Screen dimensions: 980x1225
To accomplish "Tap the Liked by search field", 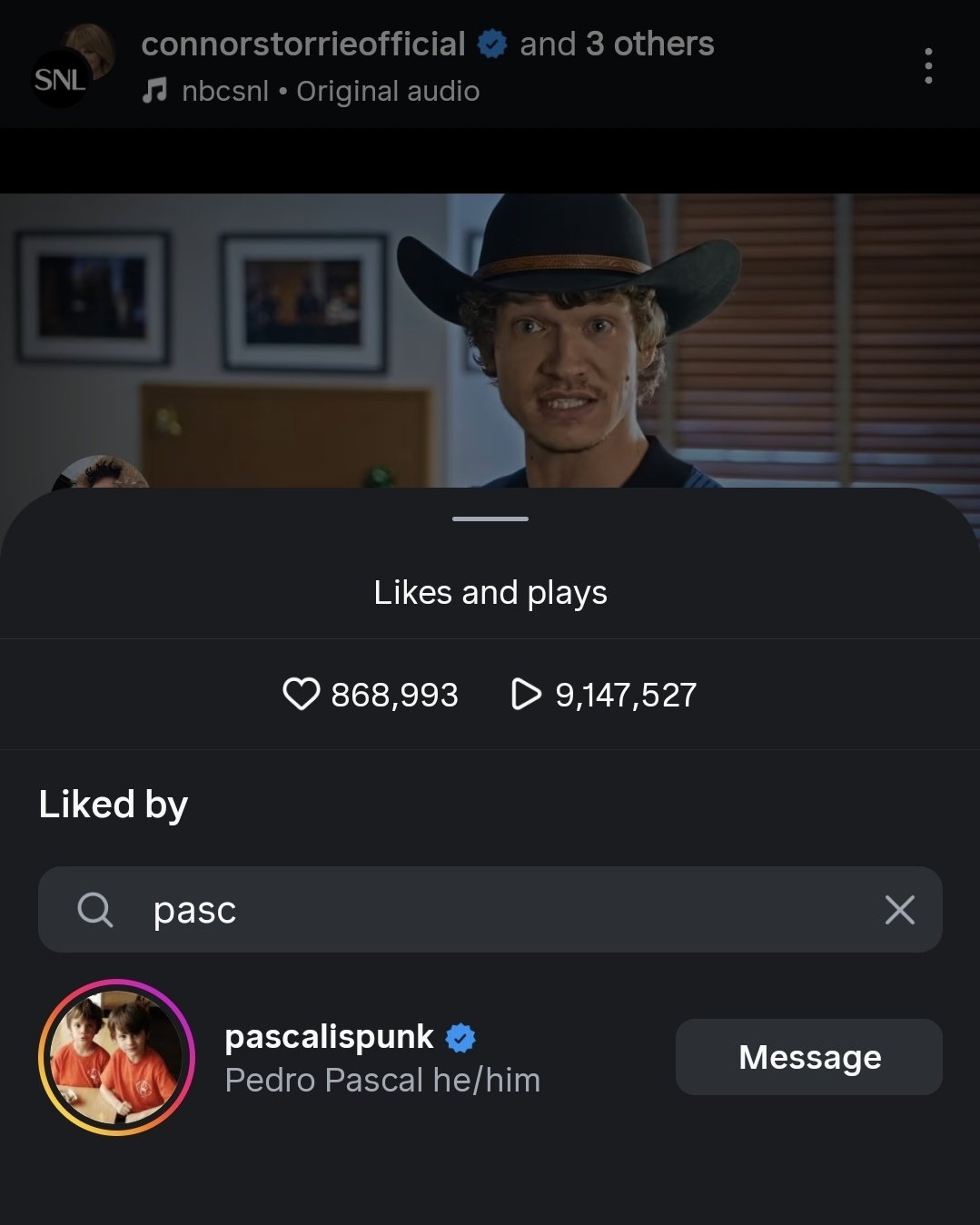I will [490, 909].
